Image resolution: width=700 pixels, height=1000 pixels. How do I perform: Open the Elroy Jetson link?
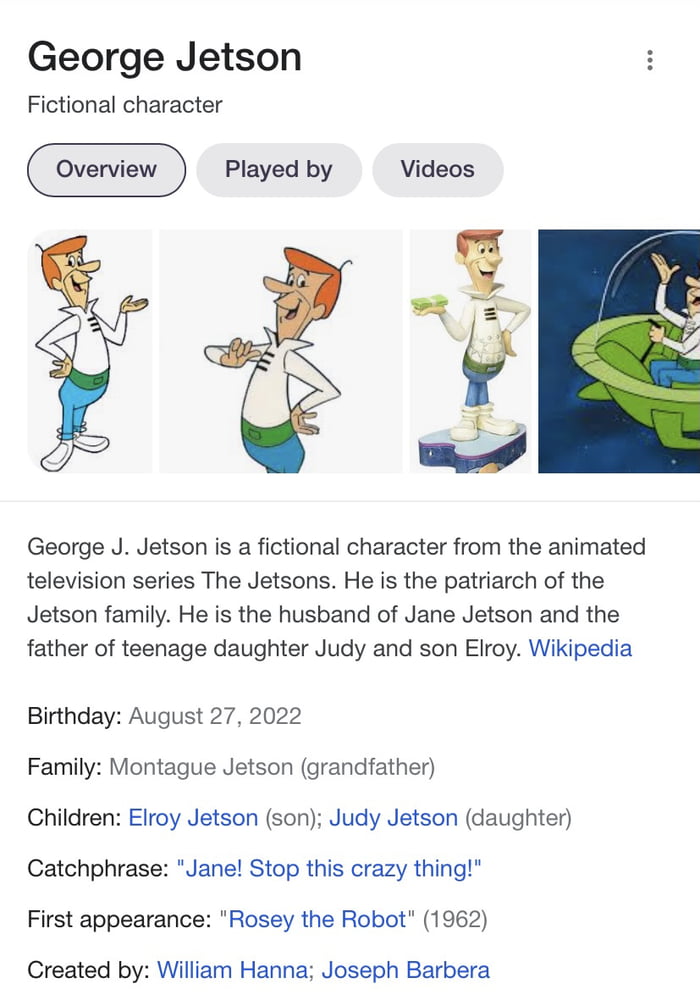[193, 818]
